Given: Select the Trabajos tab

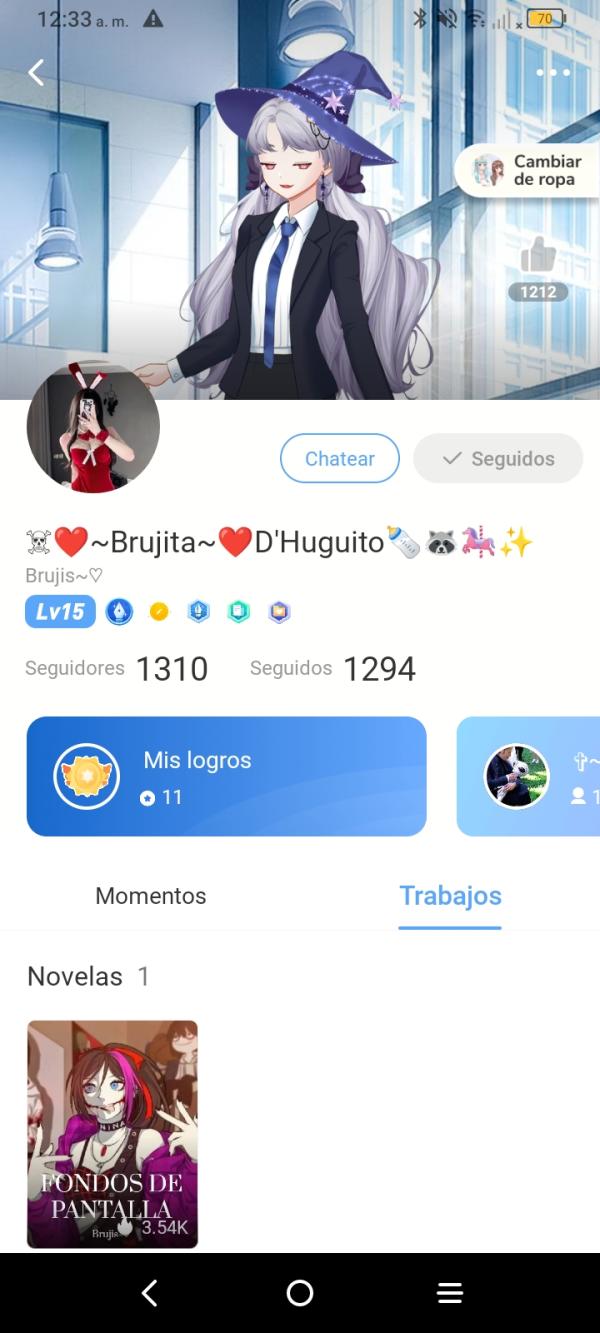Looking at the screenshot, I should pyautogui.click(x=450, y=896).
